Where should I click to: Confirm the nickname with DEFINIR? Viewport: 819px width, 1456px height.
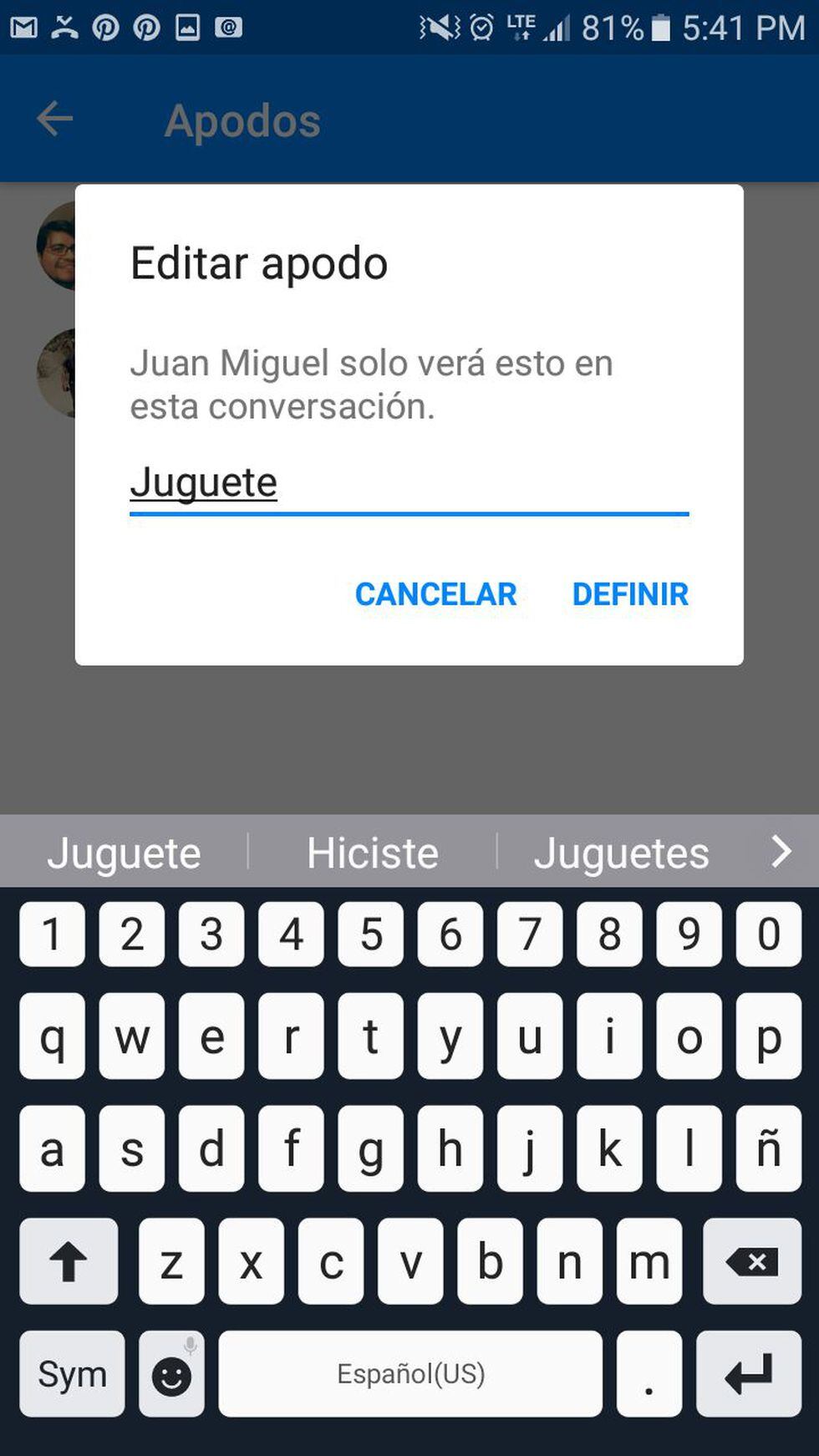(x=630, y=594)
